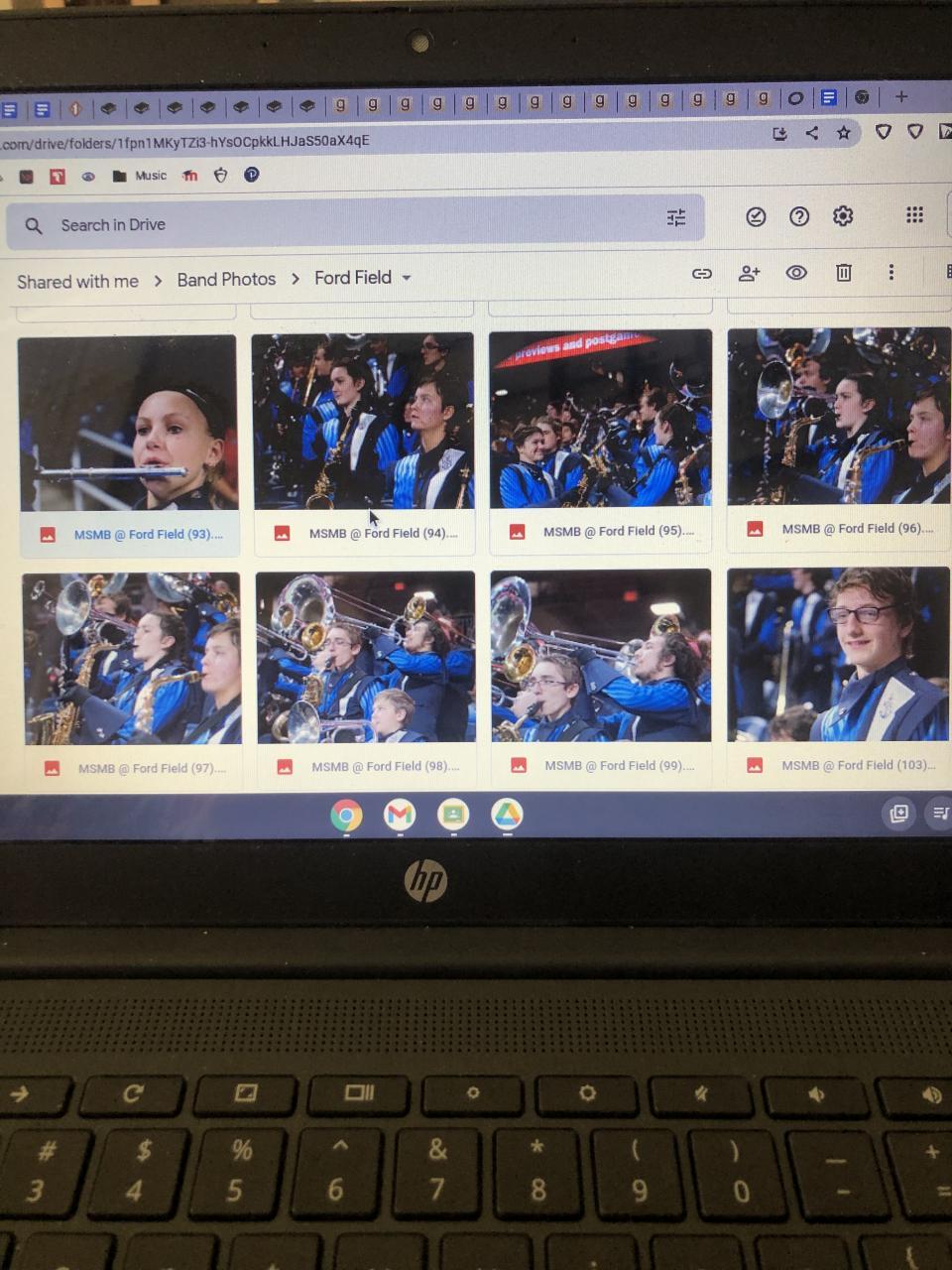Screen dimensions: 952x1270
Task: Copy link for the selected file
Action: coord(702,274)
